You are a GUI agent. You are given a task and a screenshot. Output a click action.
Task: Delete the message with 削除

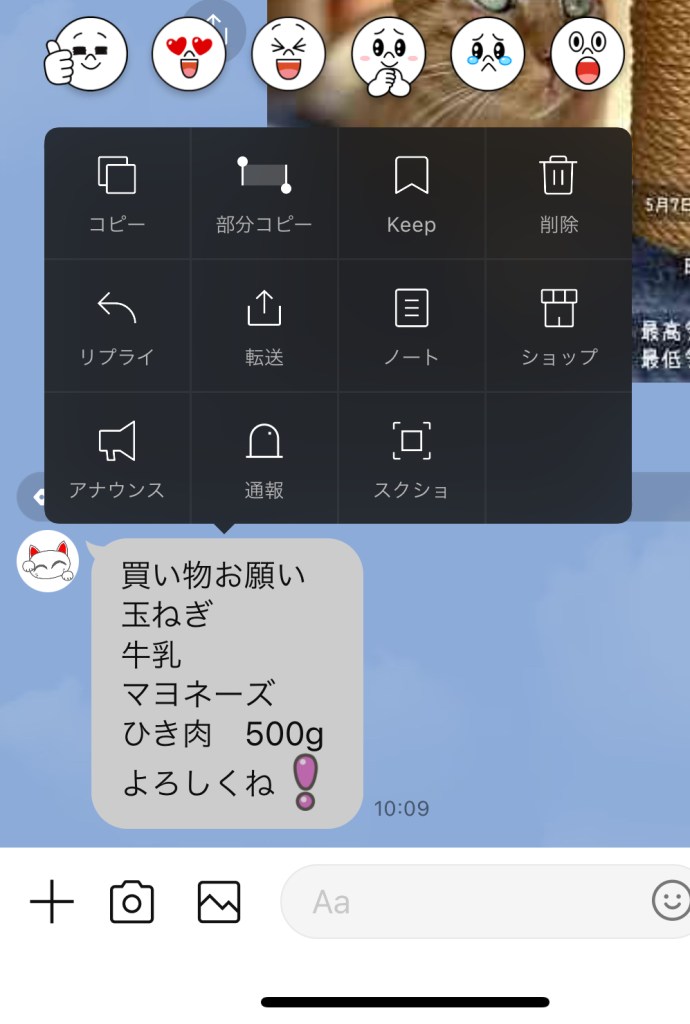tap(558, 194)
